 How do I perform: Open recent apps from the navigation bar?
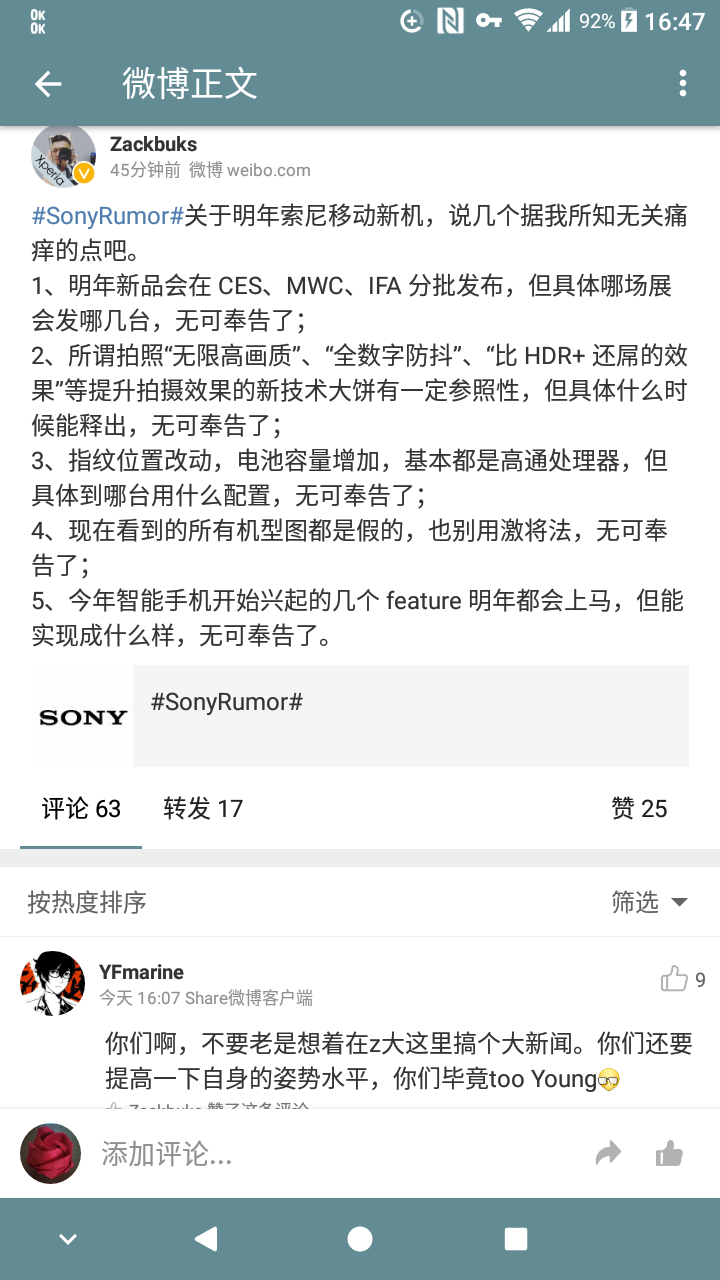pyautogui.click(x=515, y=1240)
